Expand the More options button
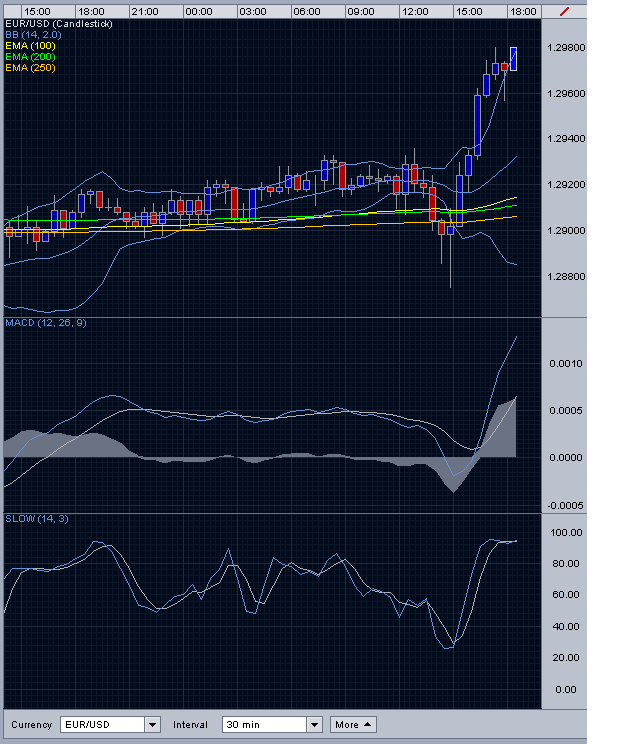640x744 pixels. coord(354,724)
